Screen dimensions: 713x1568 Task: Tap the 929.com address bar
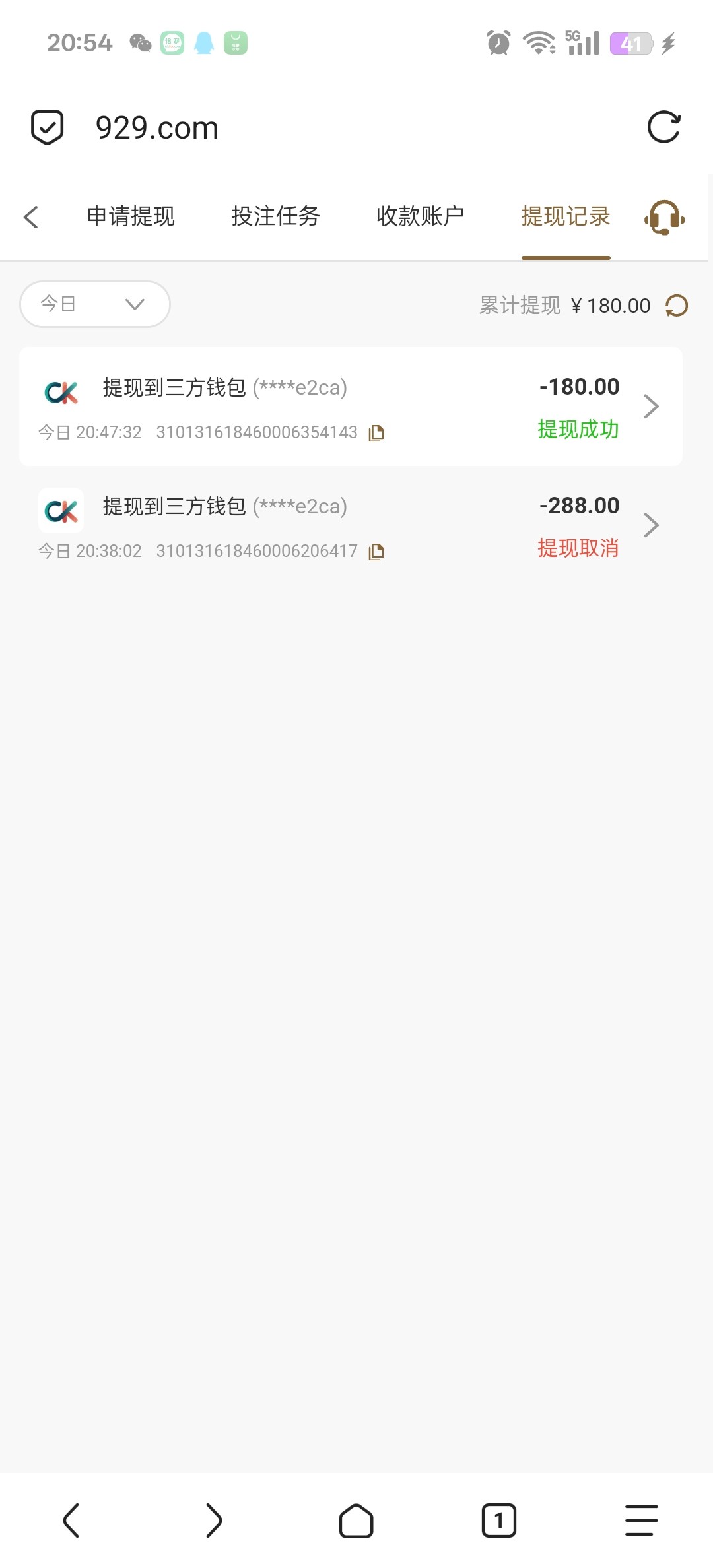(330, 127)
